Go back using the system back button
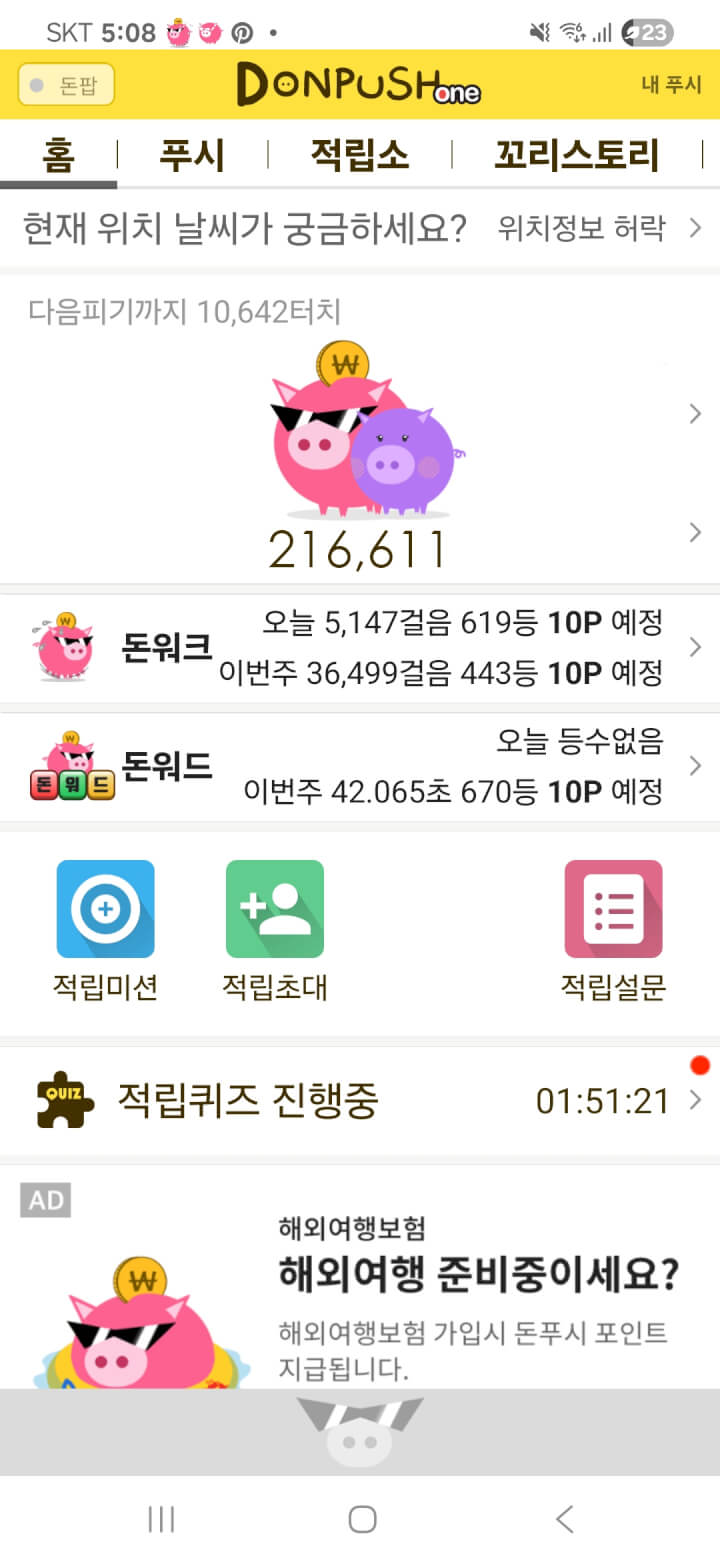This screenshot has height=1560, width=720. [x=565, y=1520]
